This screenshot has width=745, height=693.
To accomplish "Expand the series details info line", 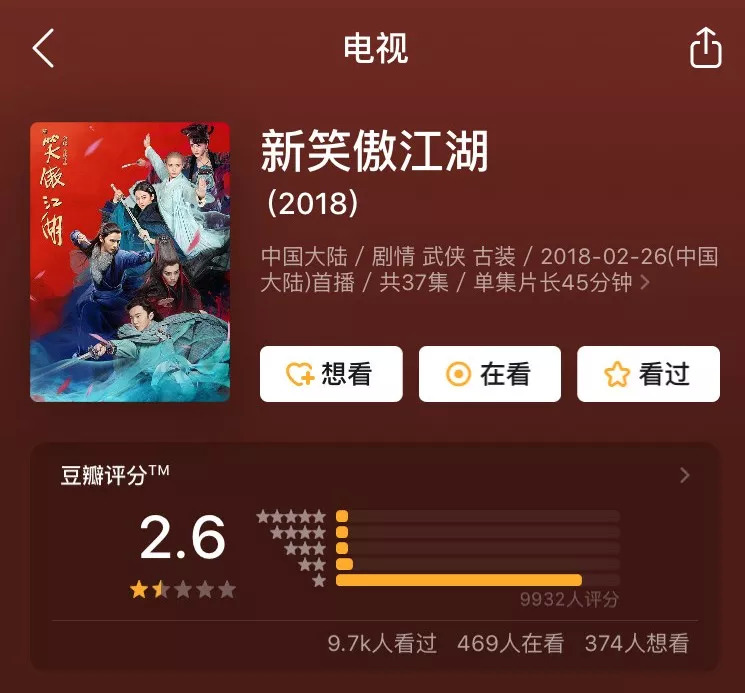I will pos(645,283).
